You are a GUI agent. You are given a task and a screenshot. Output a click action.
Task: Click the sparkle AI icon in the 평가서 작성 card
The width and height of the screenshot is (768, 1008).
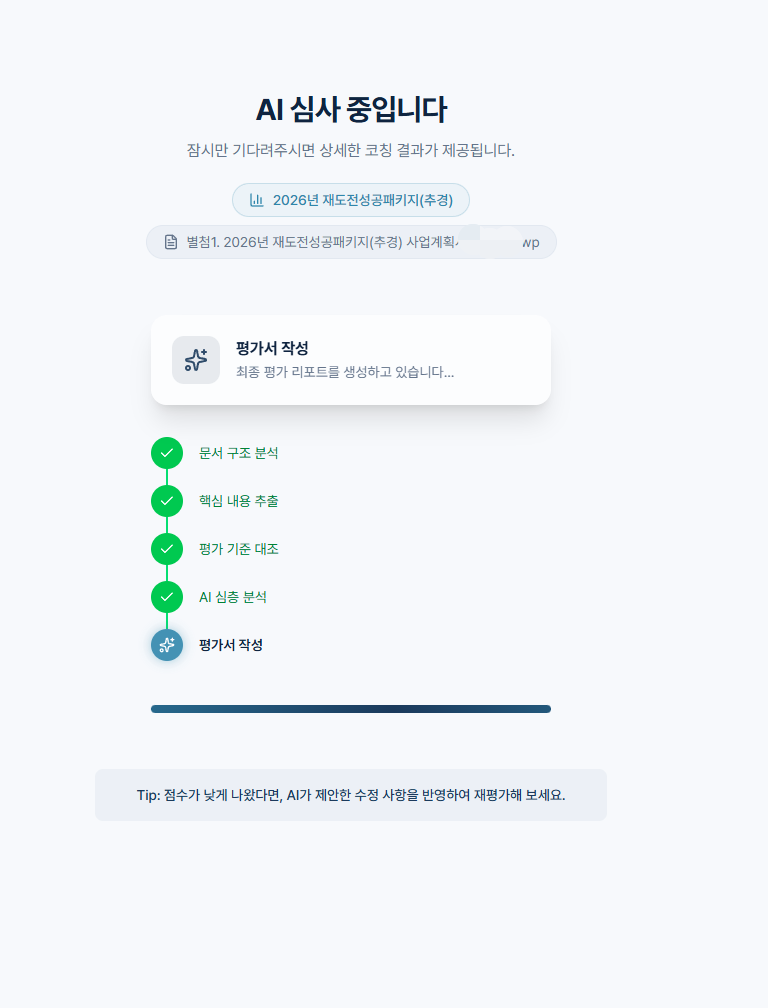[x=196, y=360]
